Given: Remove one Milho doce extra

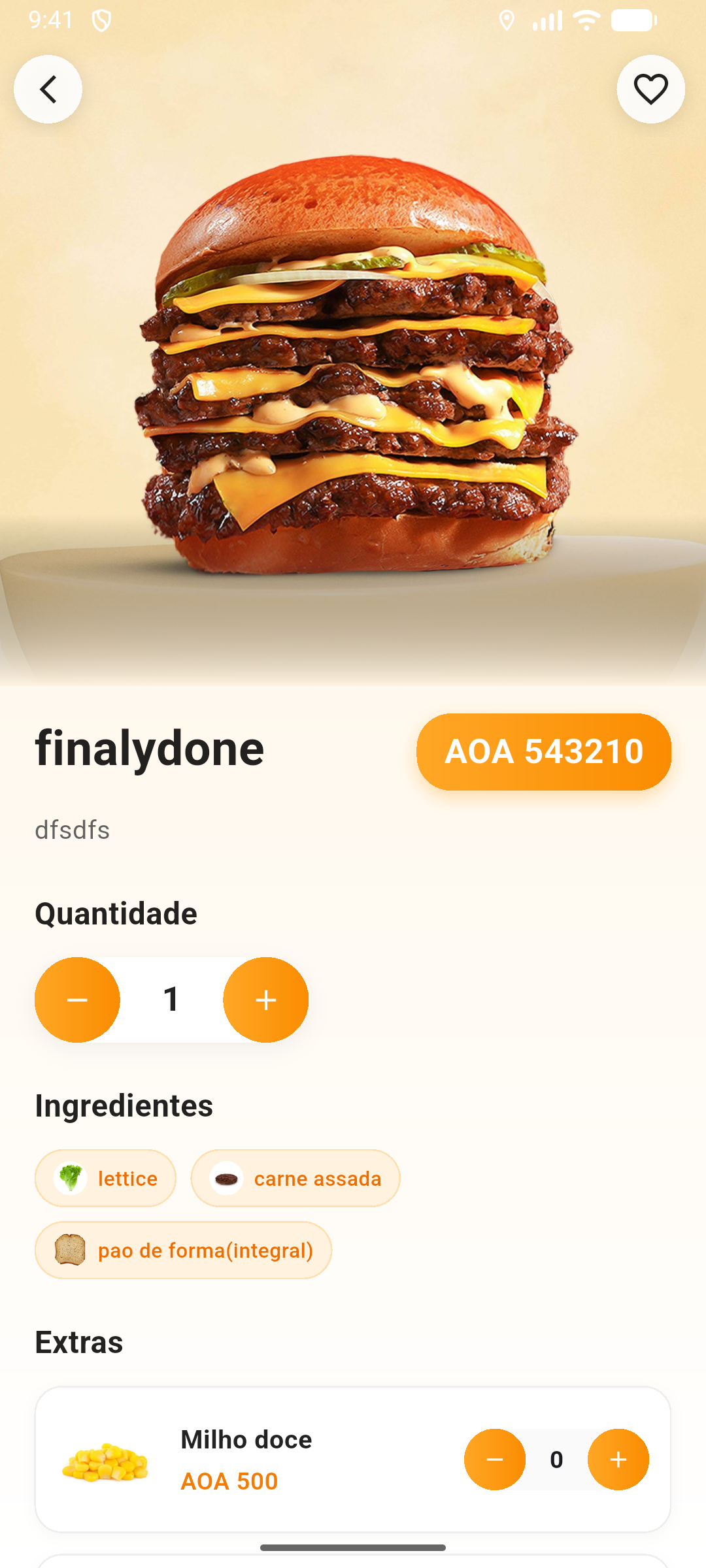Looking at the screenshot, I should pyautogui.click(x=495, y=1459).
